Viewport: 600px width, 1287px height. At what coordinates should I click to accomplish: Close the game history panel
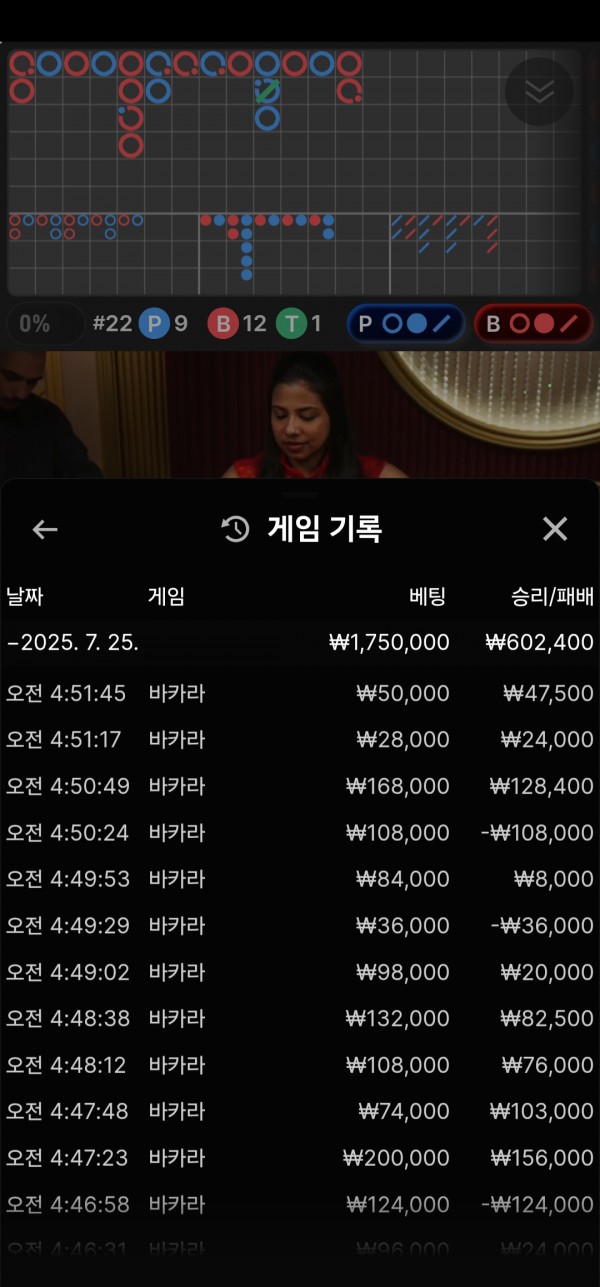click(555, 529)
